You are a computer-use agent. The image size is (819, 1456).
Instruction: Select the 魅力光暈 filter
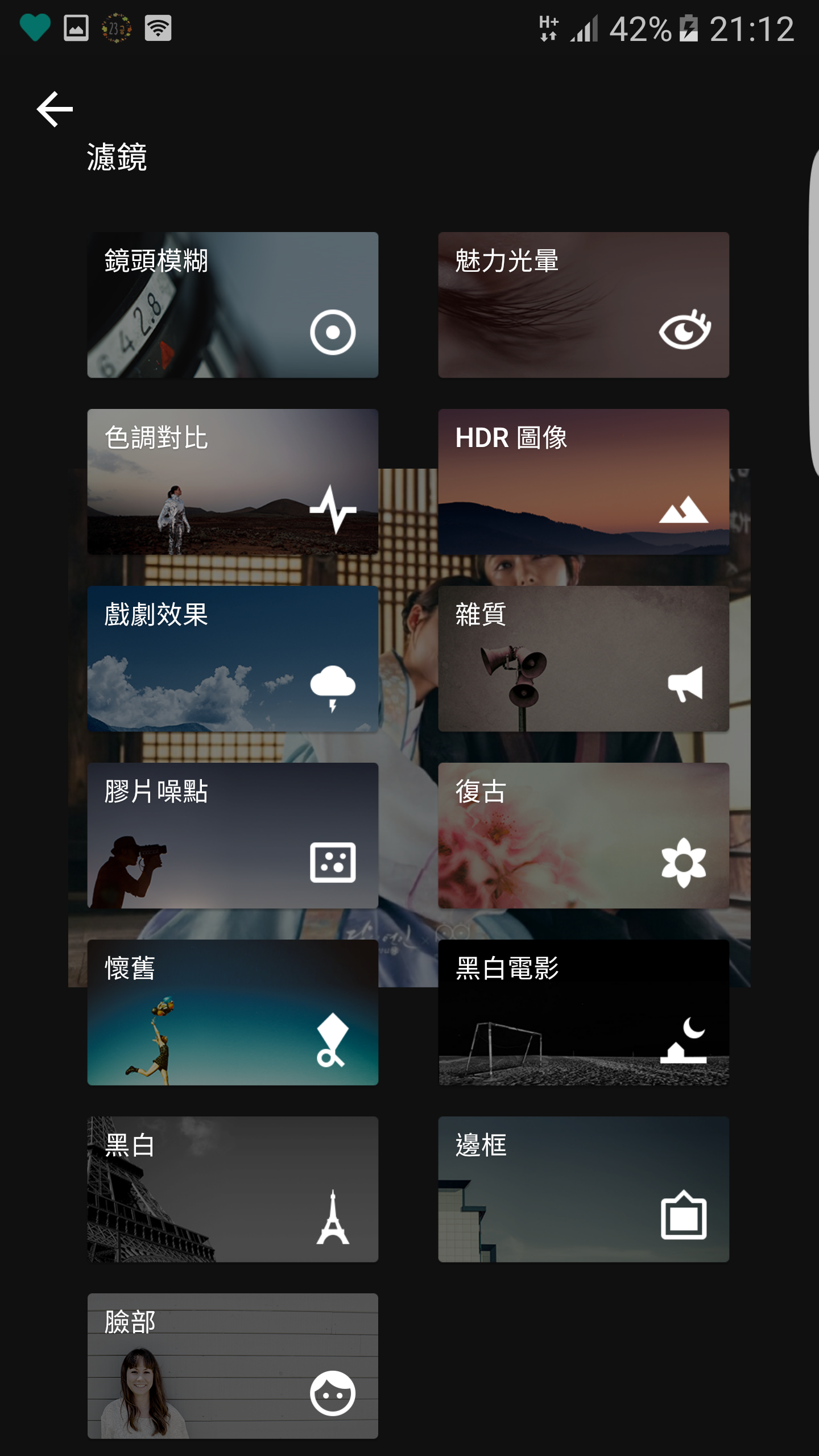pos(584,305)
